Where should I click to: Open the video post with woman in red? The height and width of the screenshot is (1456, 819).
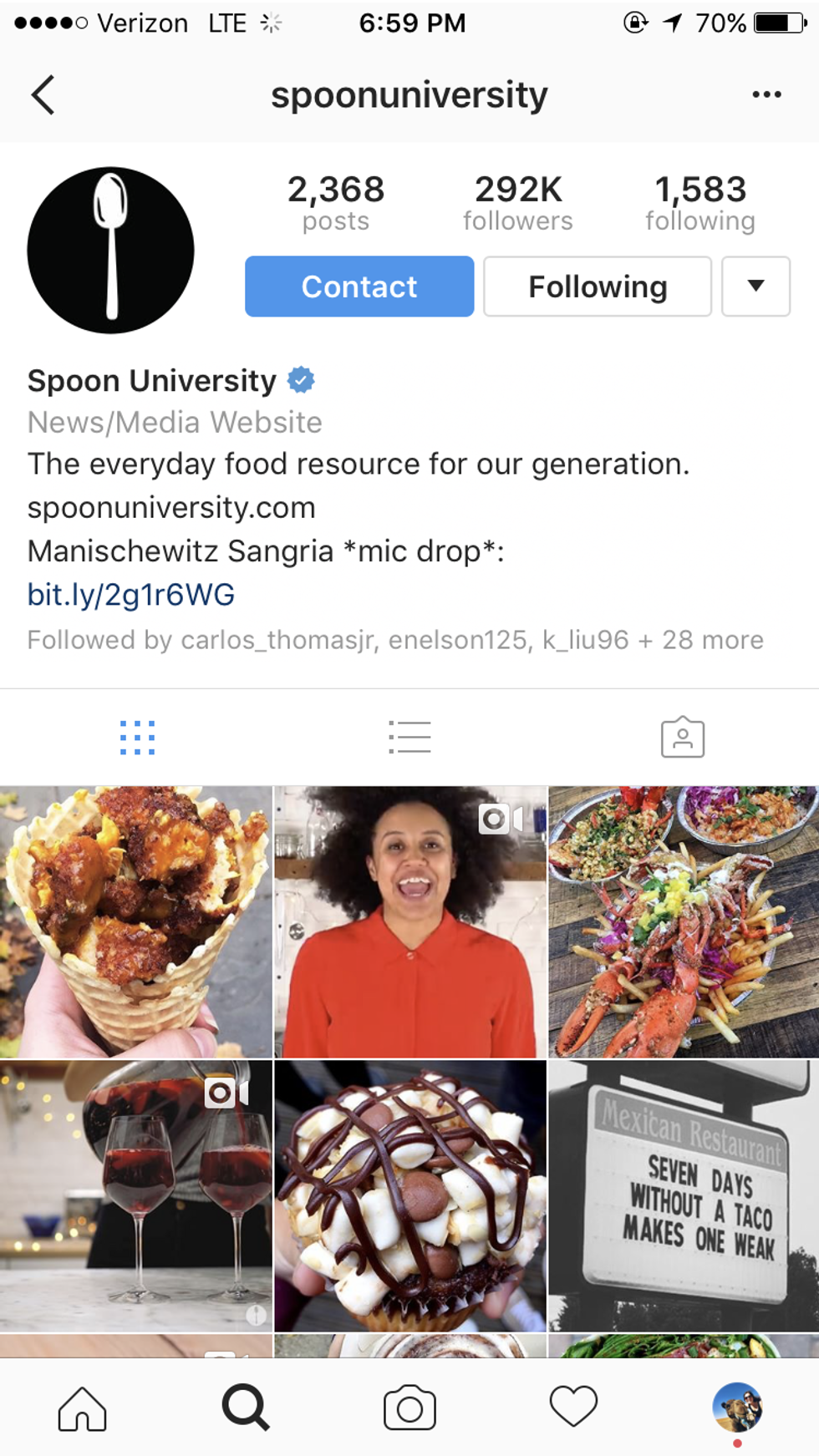click(x=409, y=922)
